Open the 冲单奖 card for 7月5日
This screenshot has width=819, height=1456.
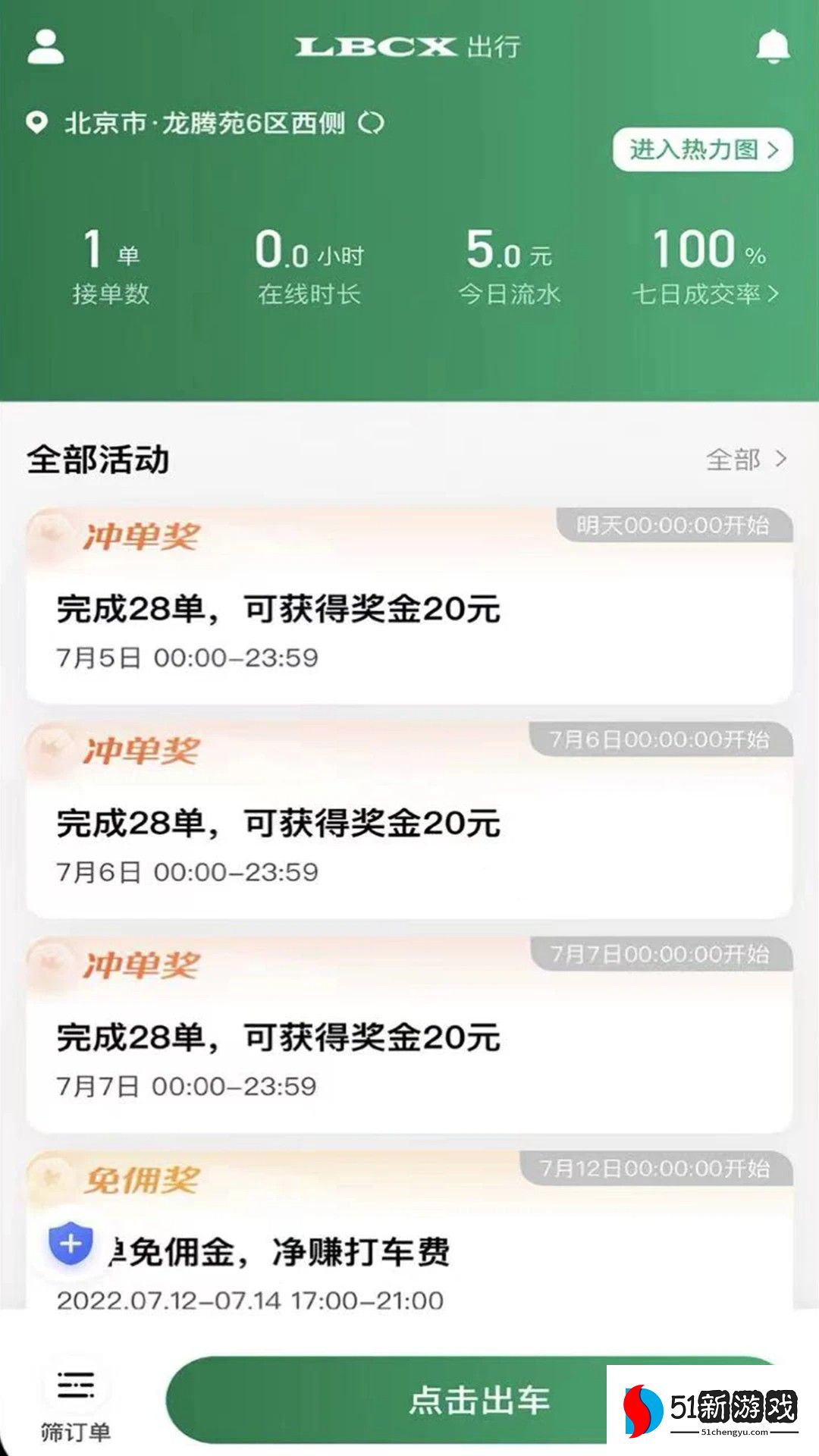click(409, 607)
